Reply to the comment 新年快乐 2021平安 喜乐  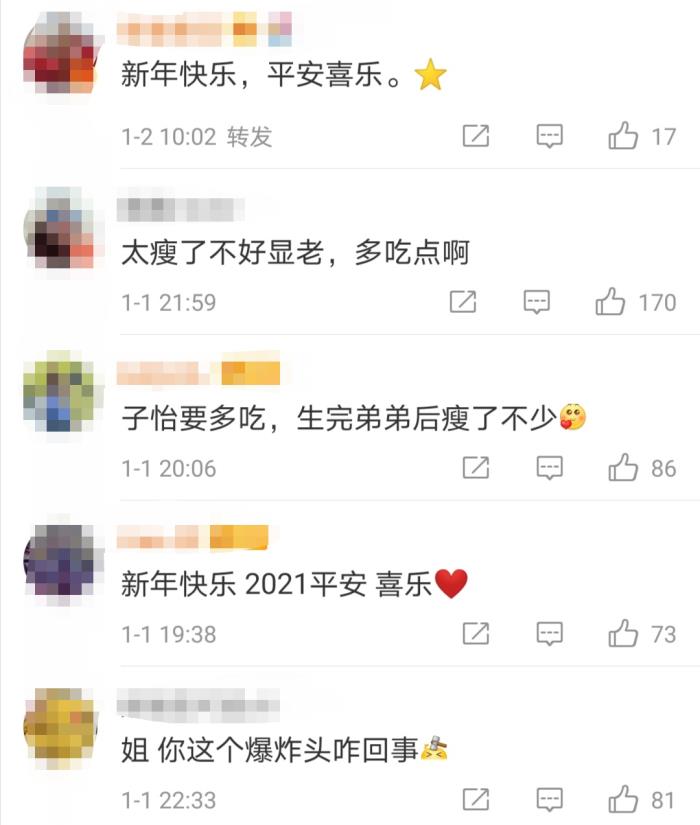click(x=549, y=633)
